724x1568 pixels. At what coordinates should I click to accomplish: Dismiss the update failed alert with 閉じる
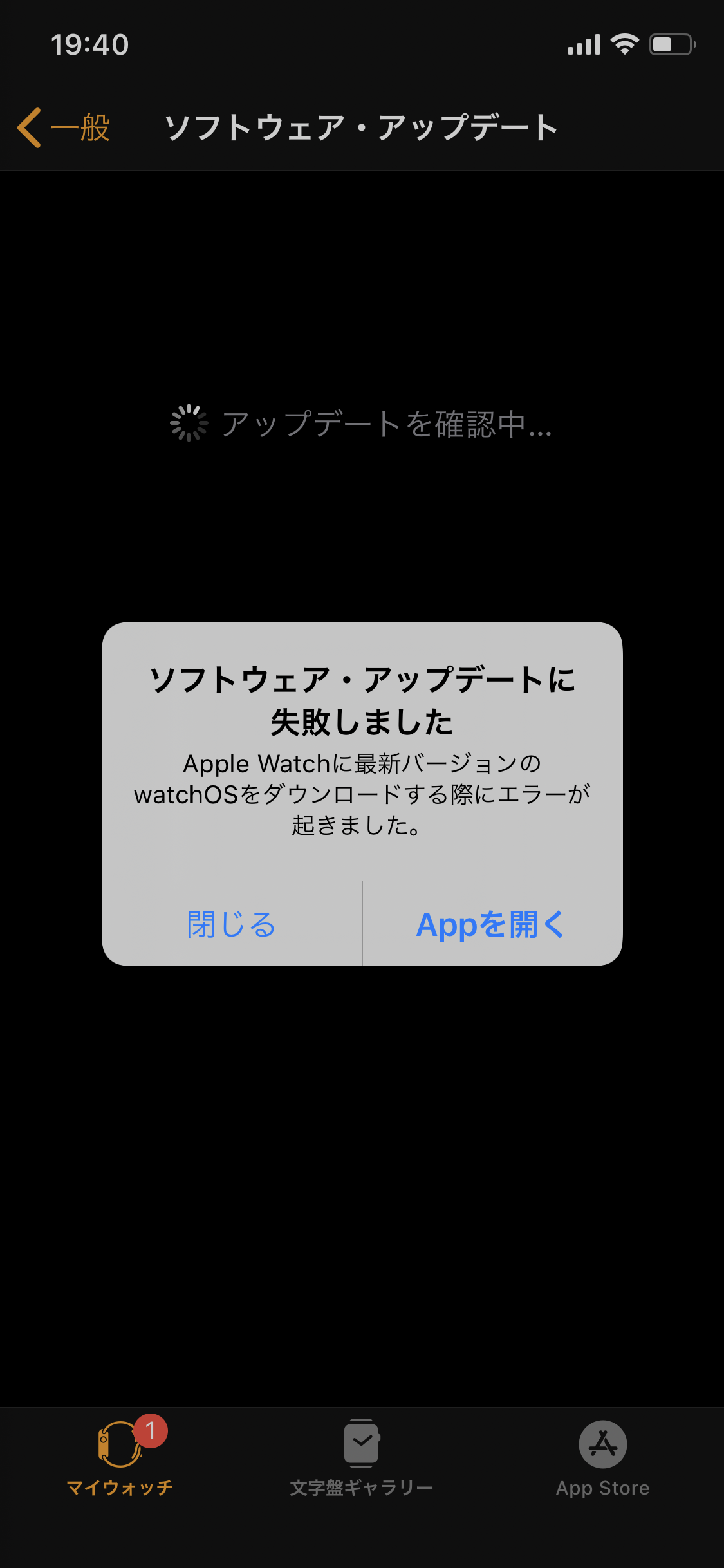tap(232, 924)
